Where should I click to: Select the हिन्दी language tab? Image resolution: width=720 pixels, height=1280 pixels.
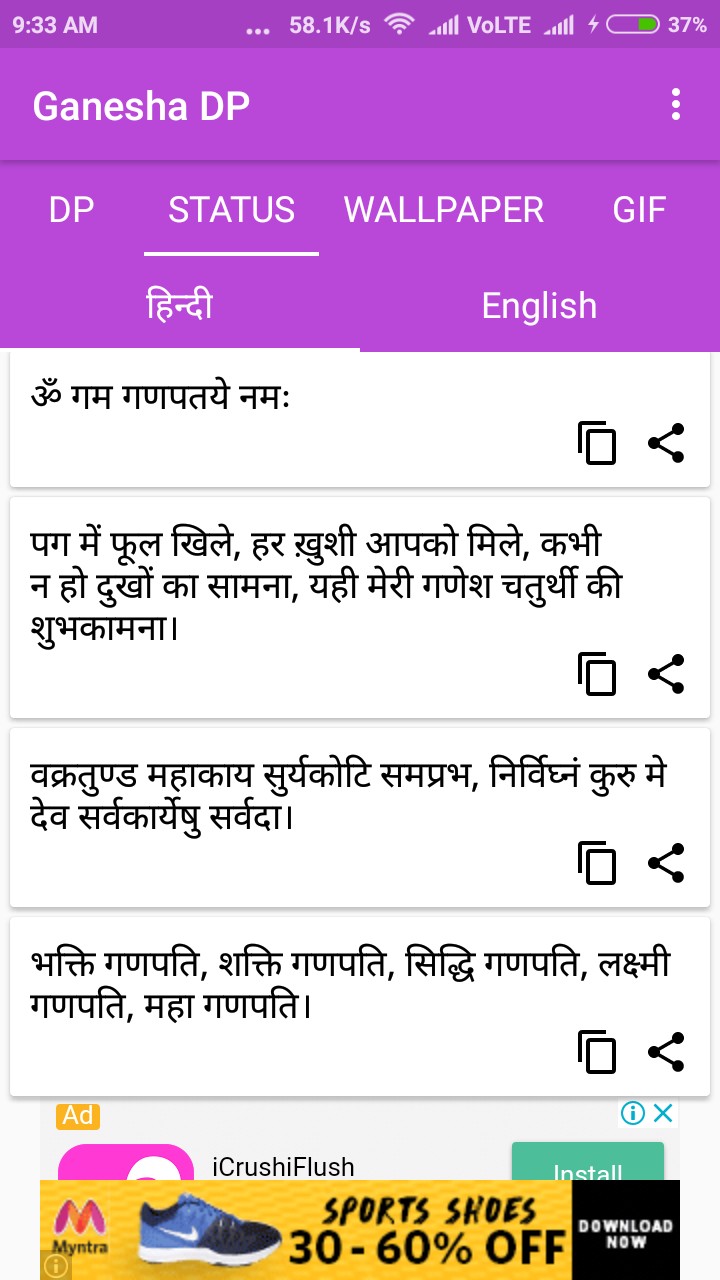[180, 306]
